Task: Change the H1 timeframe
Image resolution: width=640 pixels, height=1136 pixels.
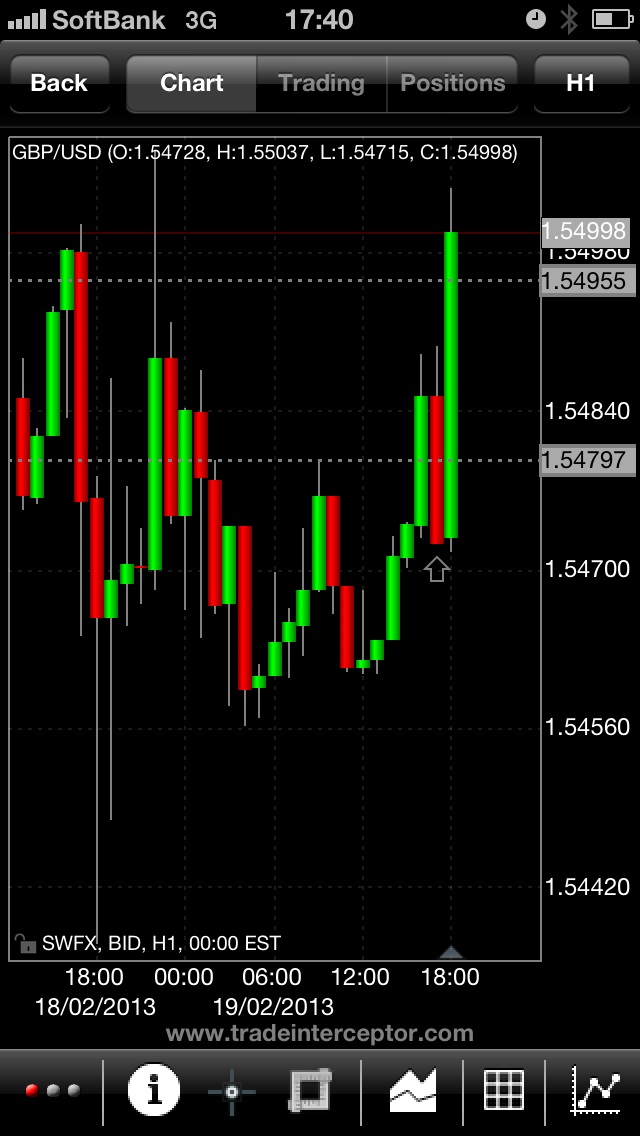Action: tap(580, 83)
